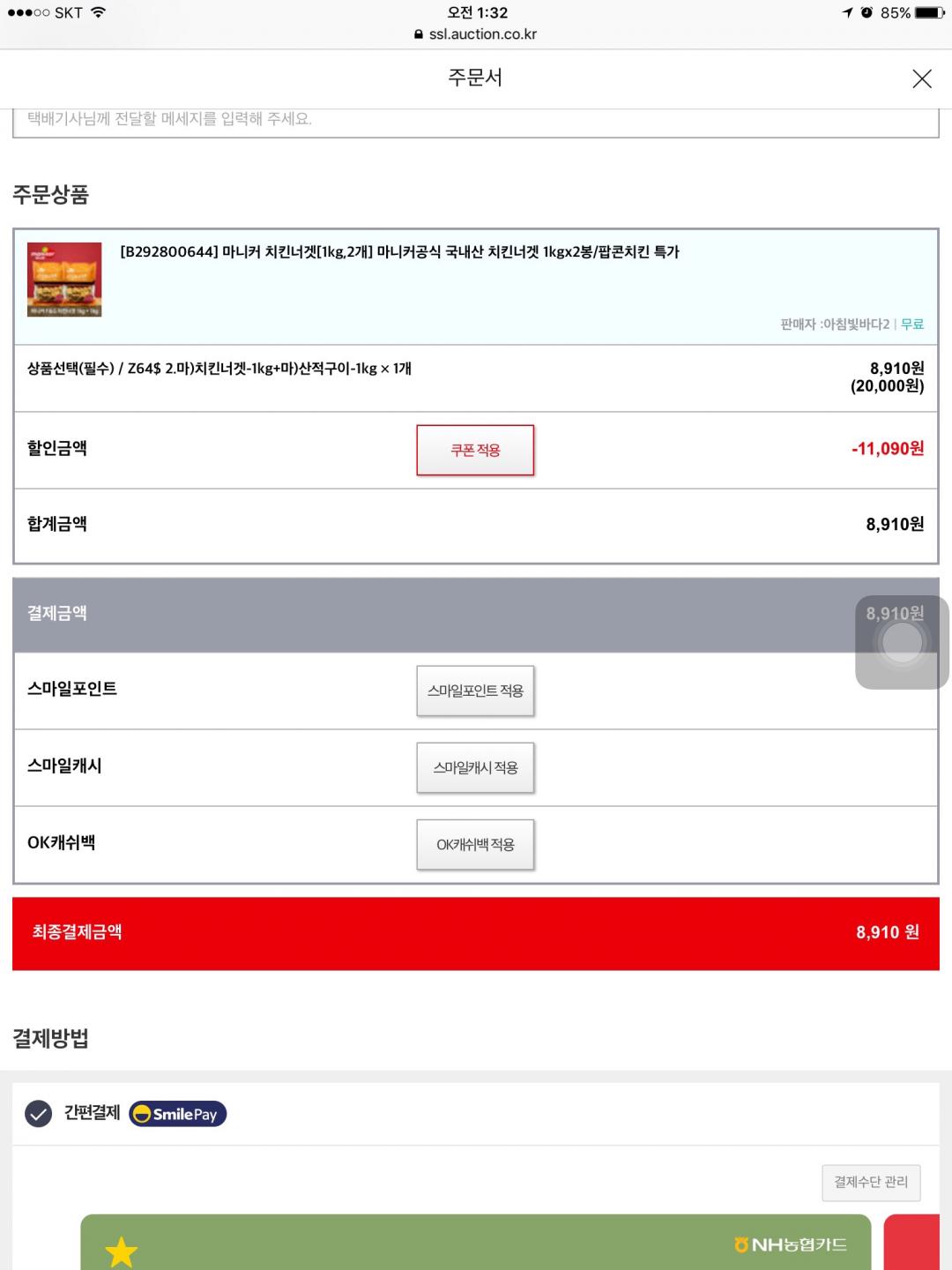Close the 주문서 order form
The height and width of the screenshot is (1270, 952).
pyautogui.click(x=922, y=78)
